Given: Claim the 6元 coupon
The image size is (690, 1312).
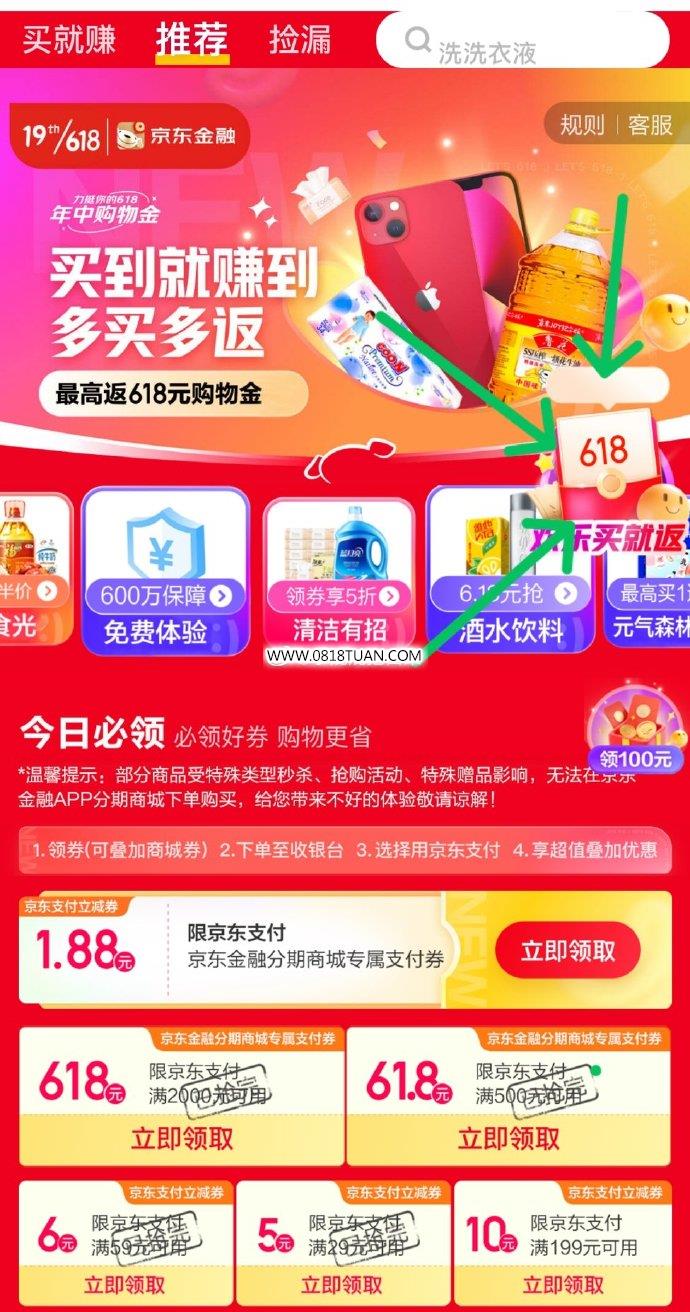Looking at the screenshot, I should [x=125, y=1283].
